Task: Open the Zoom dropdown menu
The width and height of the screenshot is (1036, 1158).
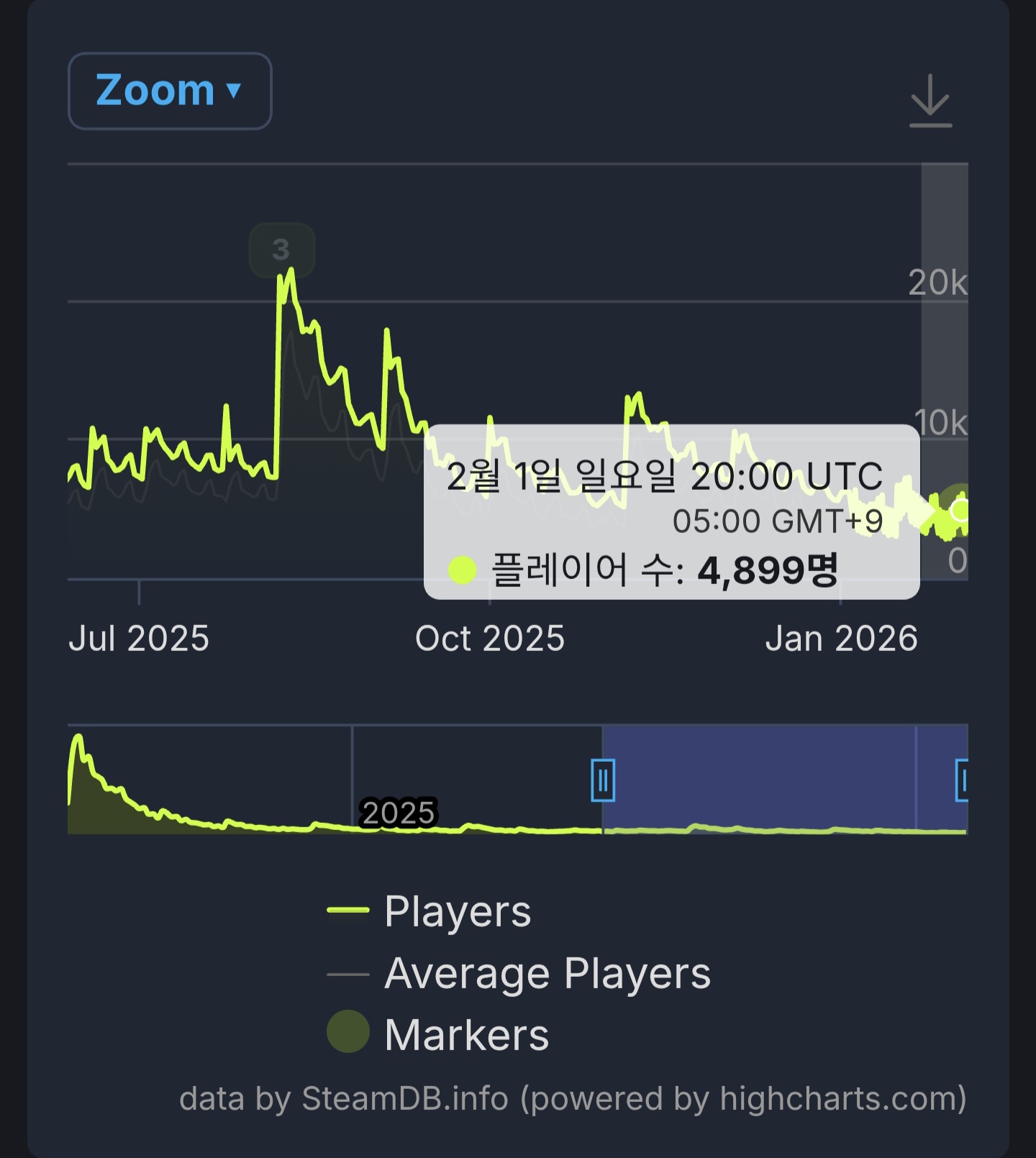Action: 170,91
